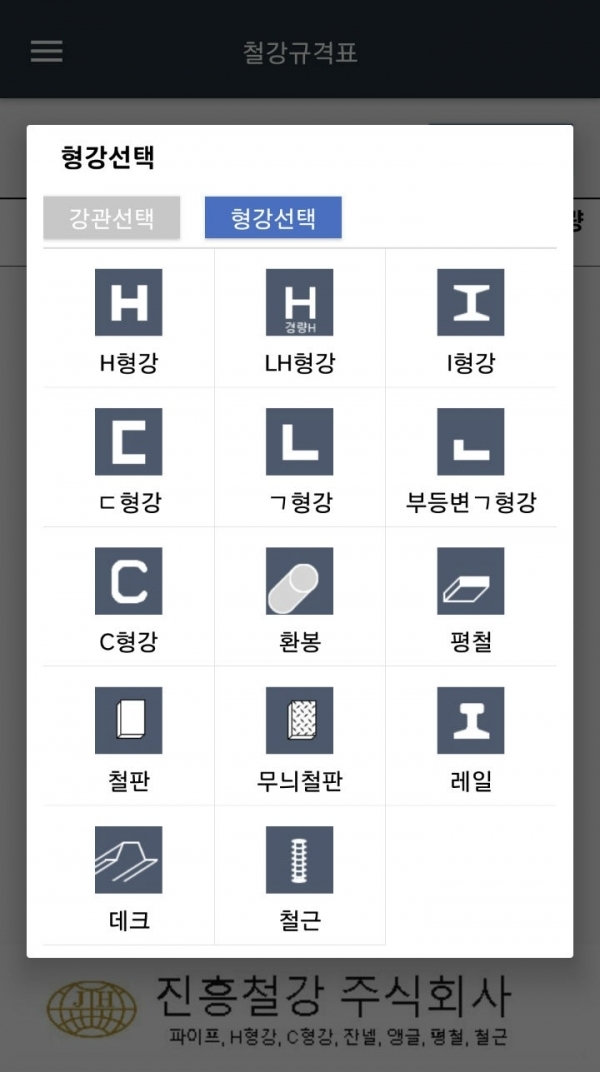
Task: Open the 환봉 item
Action: tap(299, 598)
